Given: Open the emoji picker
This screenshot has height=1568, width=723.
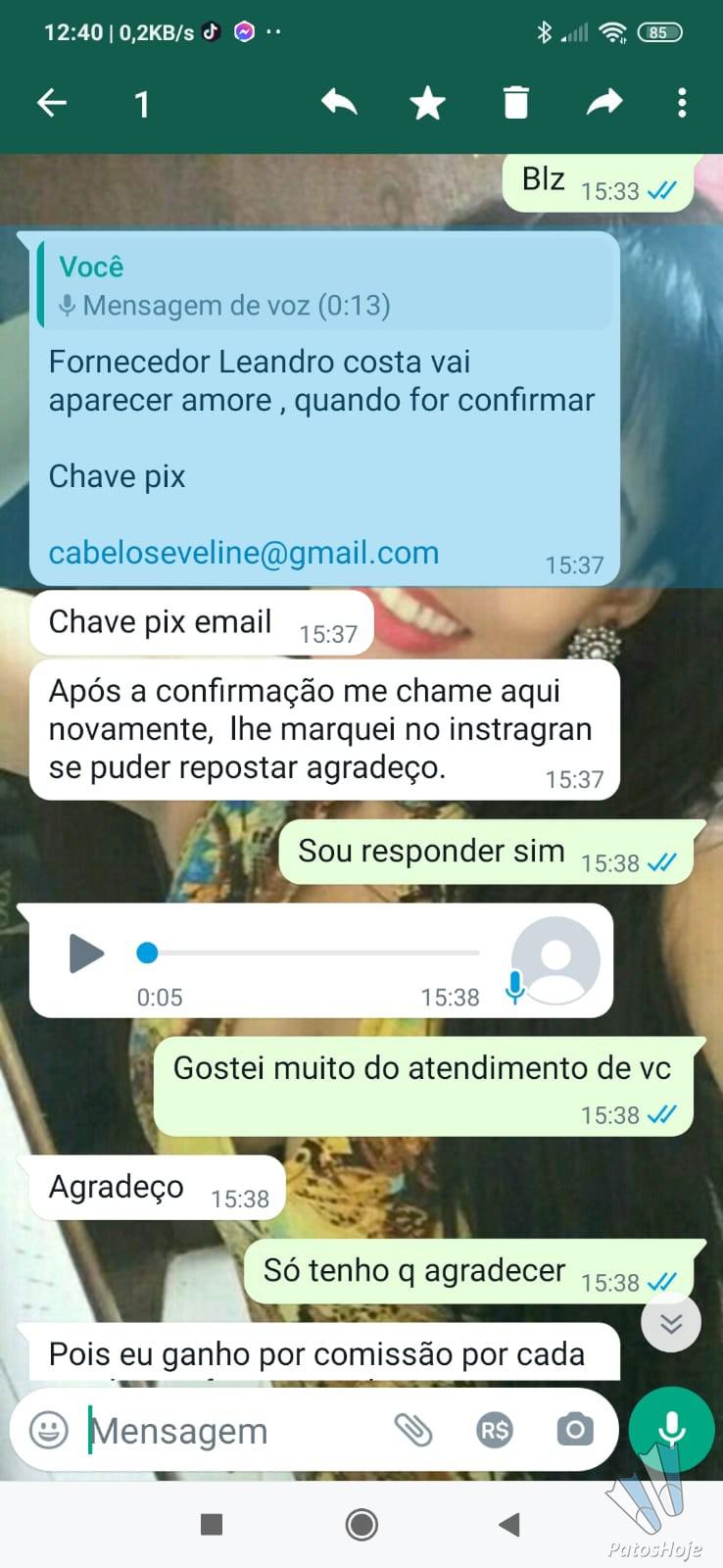Looking at the screenshot, I should pyautogui.click(x=49, y=1431).
